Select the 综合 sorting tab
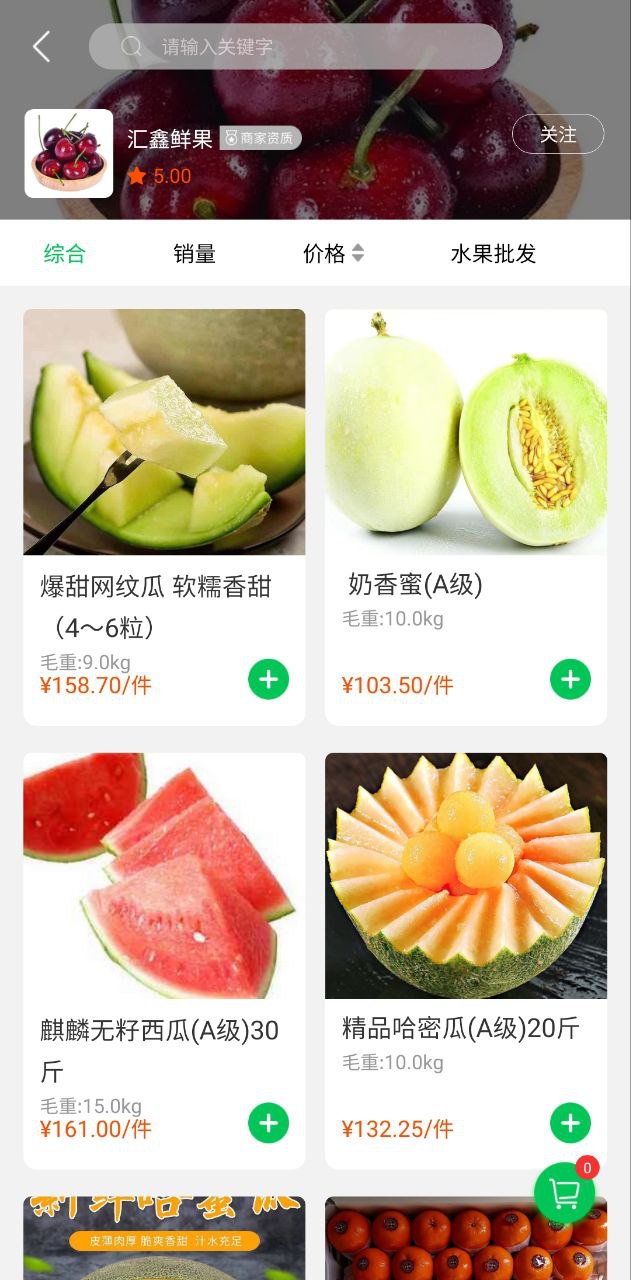 [65, 254]
